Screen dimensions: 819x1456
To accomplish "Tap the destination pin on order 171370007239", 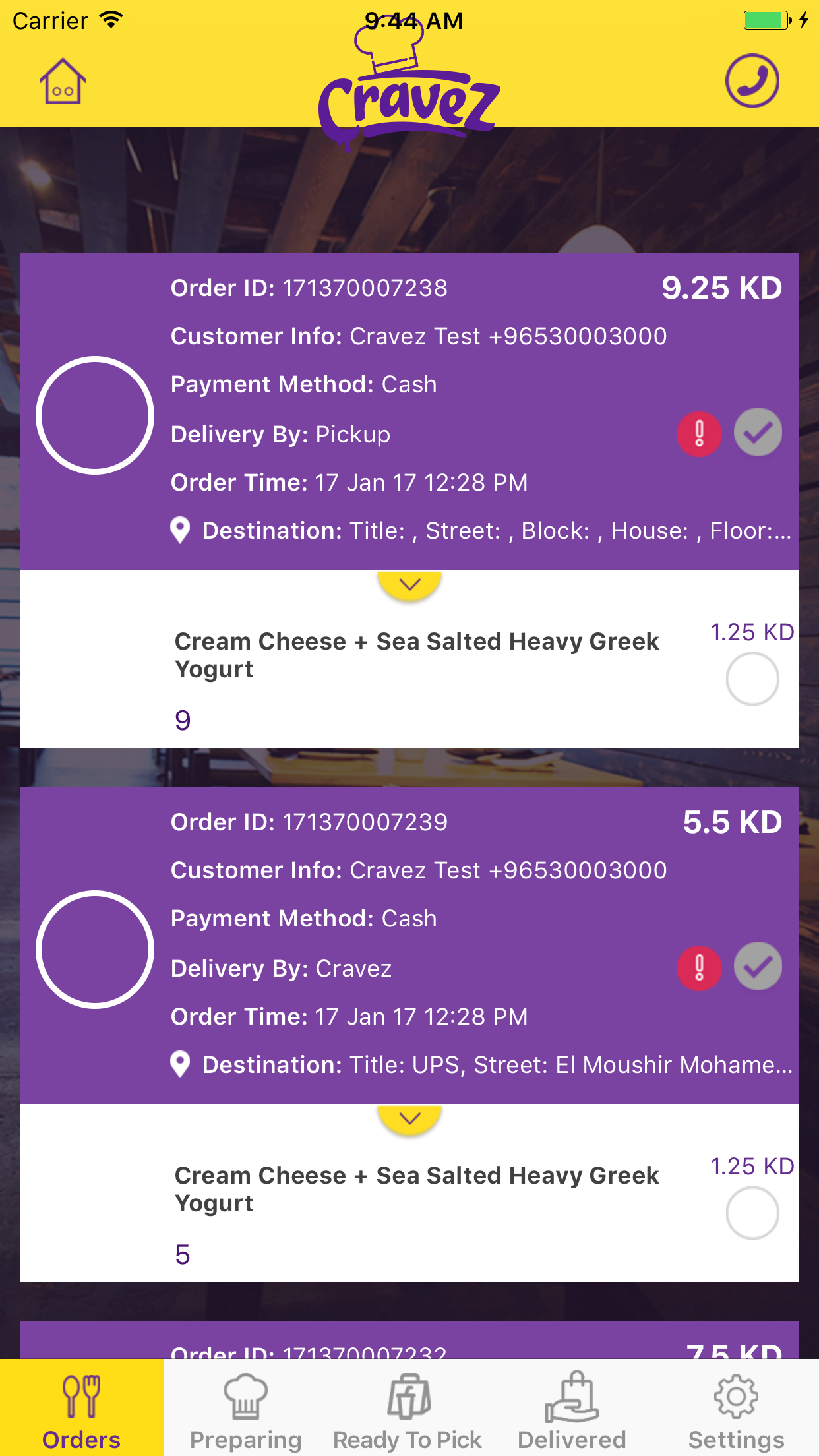I will (x=181, y=1064).
